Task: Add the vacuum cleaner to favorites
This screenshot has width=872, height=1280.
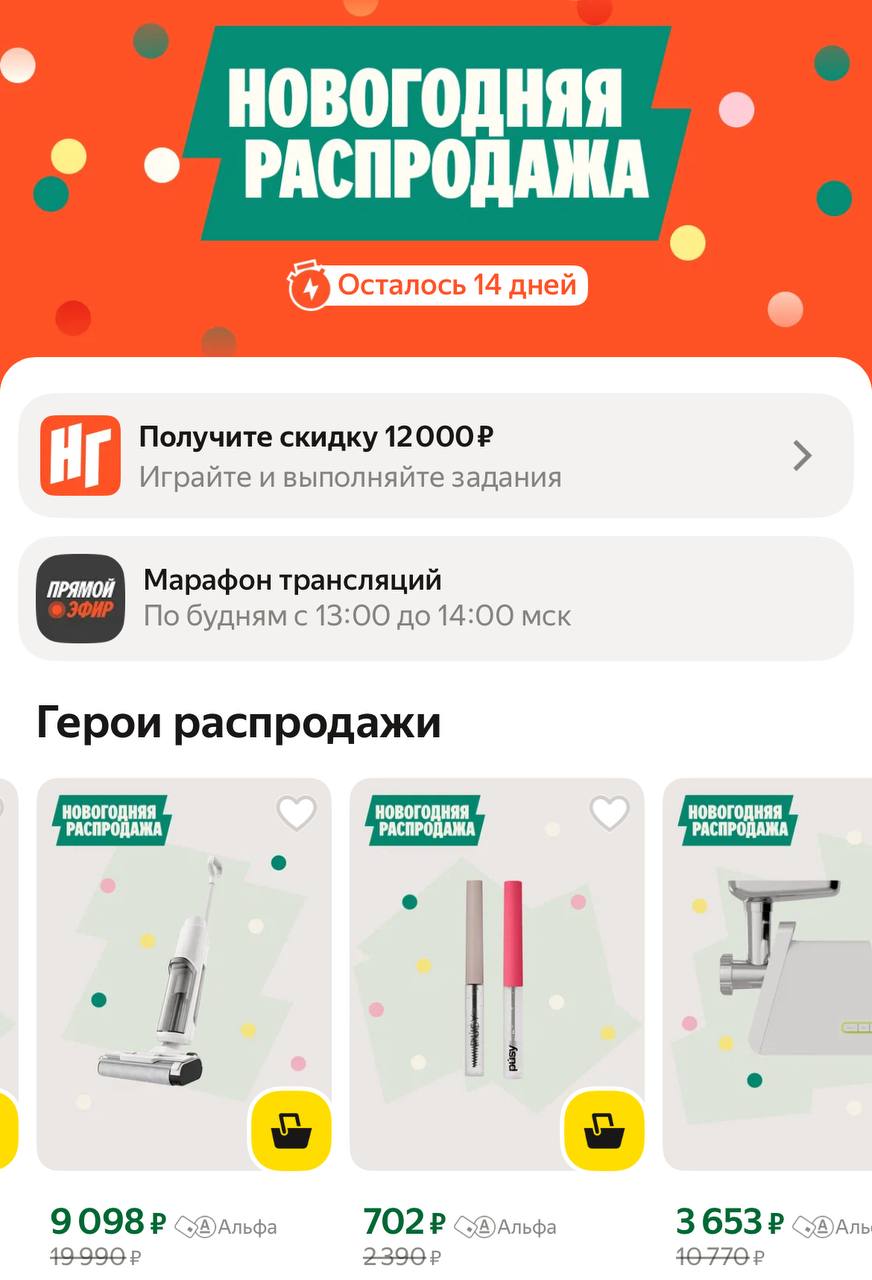Action: pyautogui.click(x=296, y=813)
